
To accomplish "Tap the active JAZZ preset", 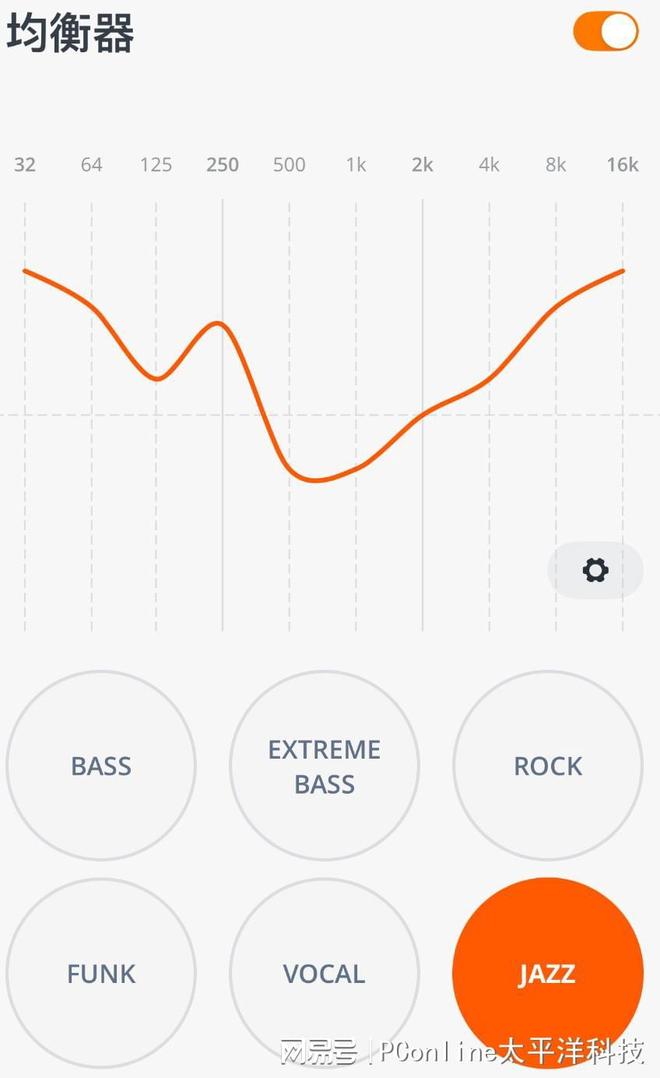I will 548,973.
